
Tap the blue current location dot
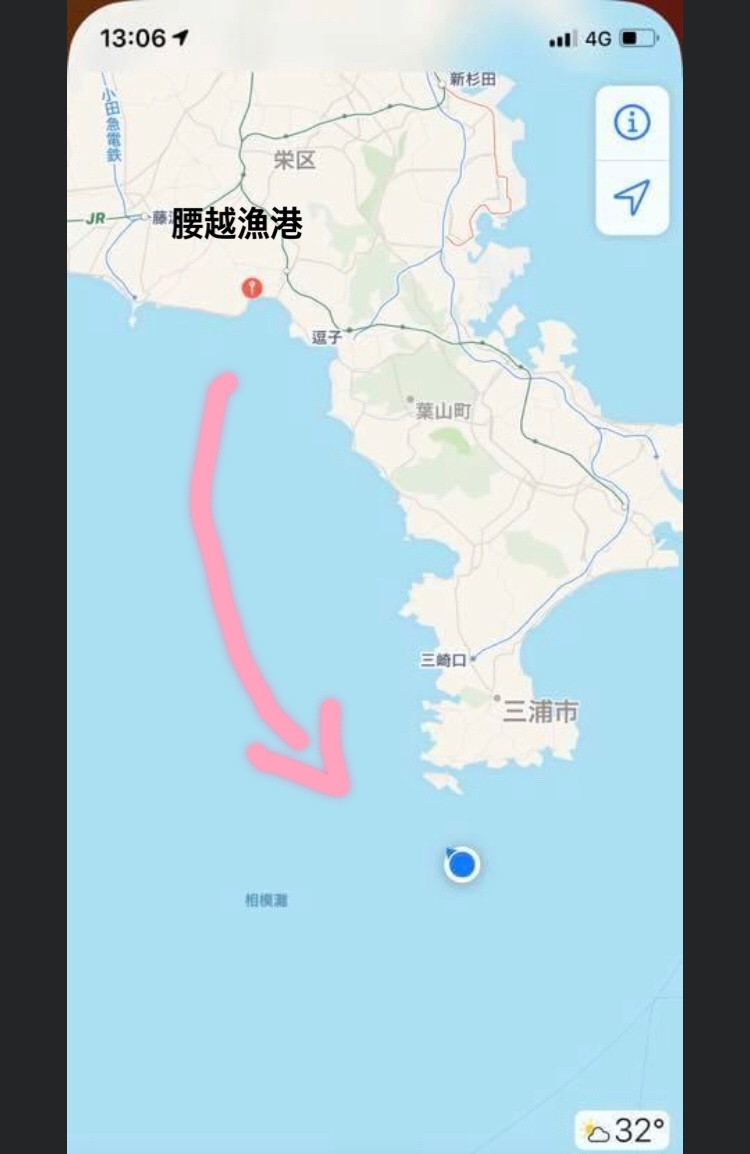click(x=462, y=864)
